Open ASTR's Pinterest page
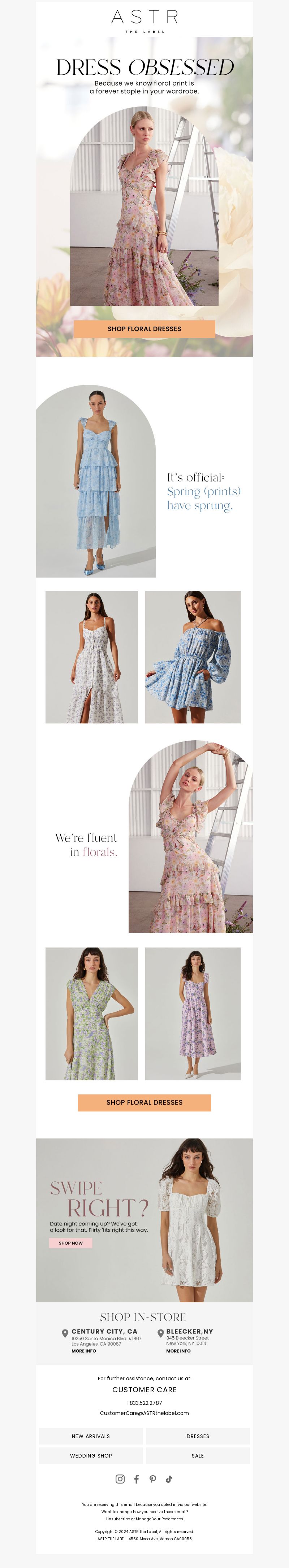 coord(152,1479)
